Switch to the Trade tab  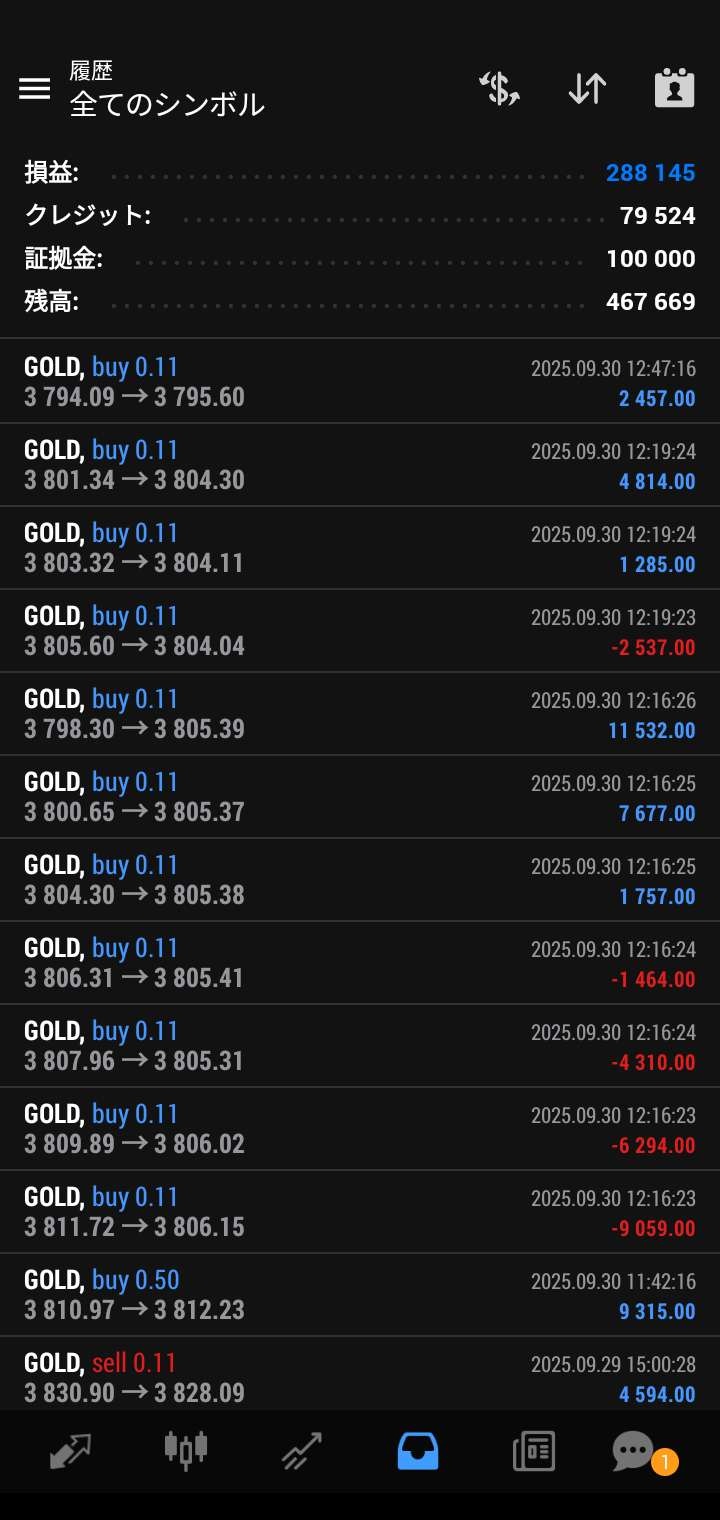coord(301,1450)
